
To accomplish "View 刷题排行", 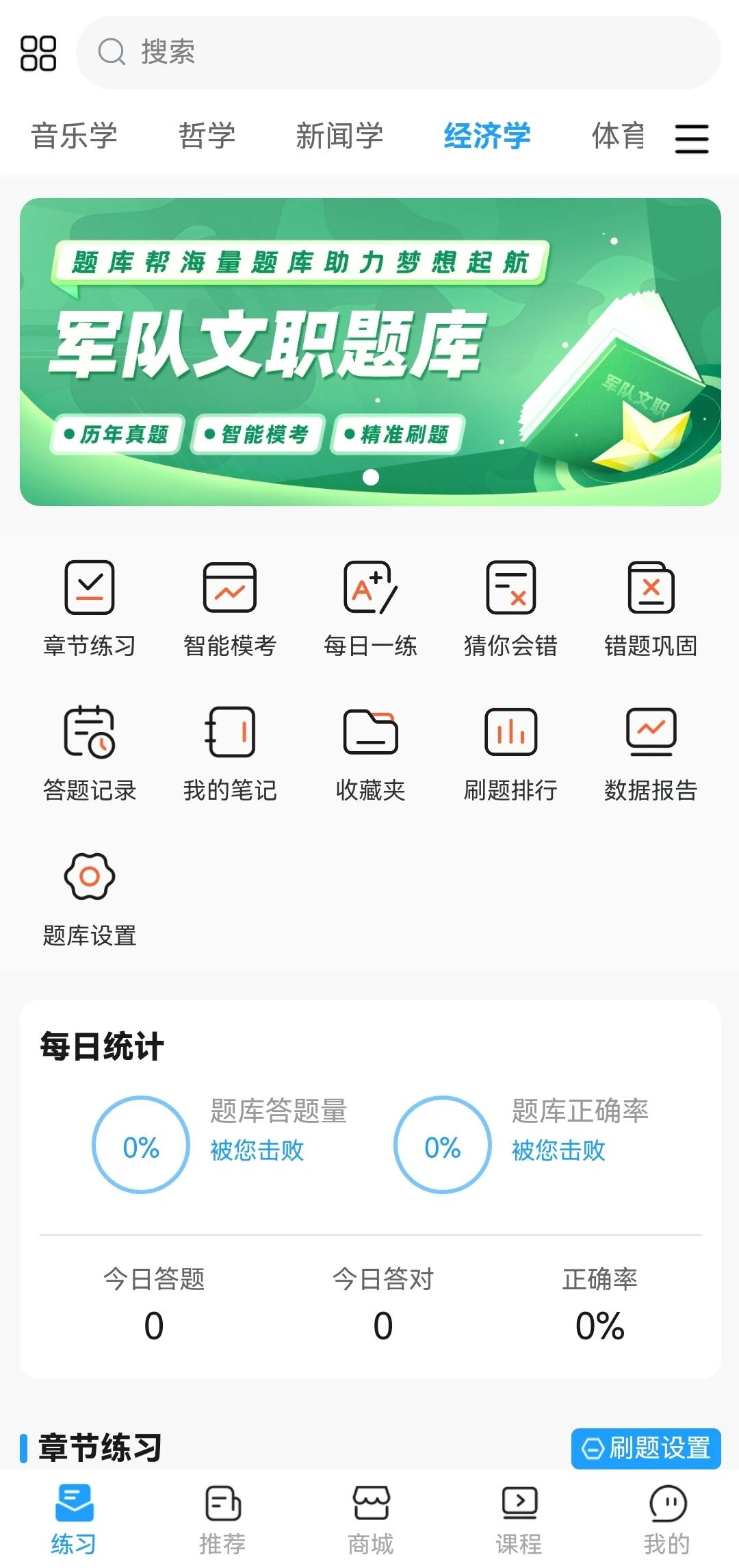I will 510,753.
